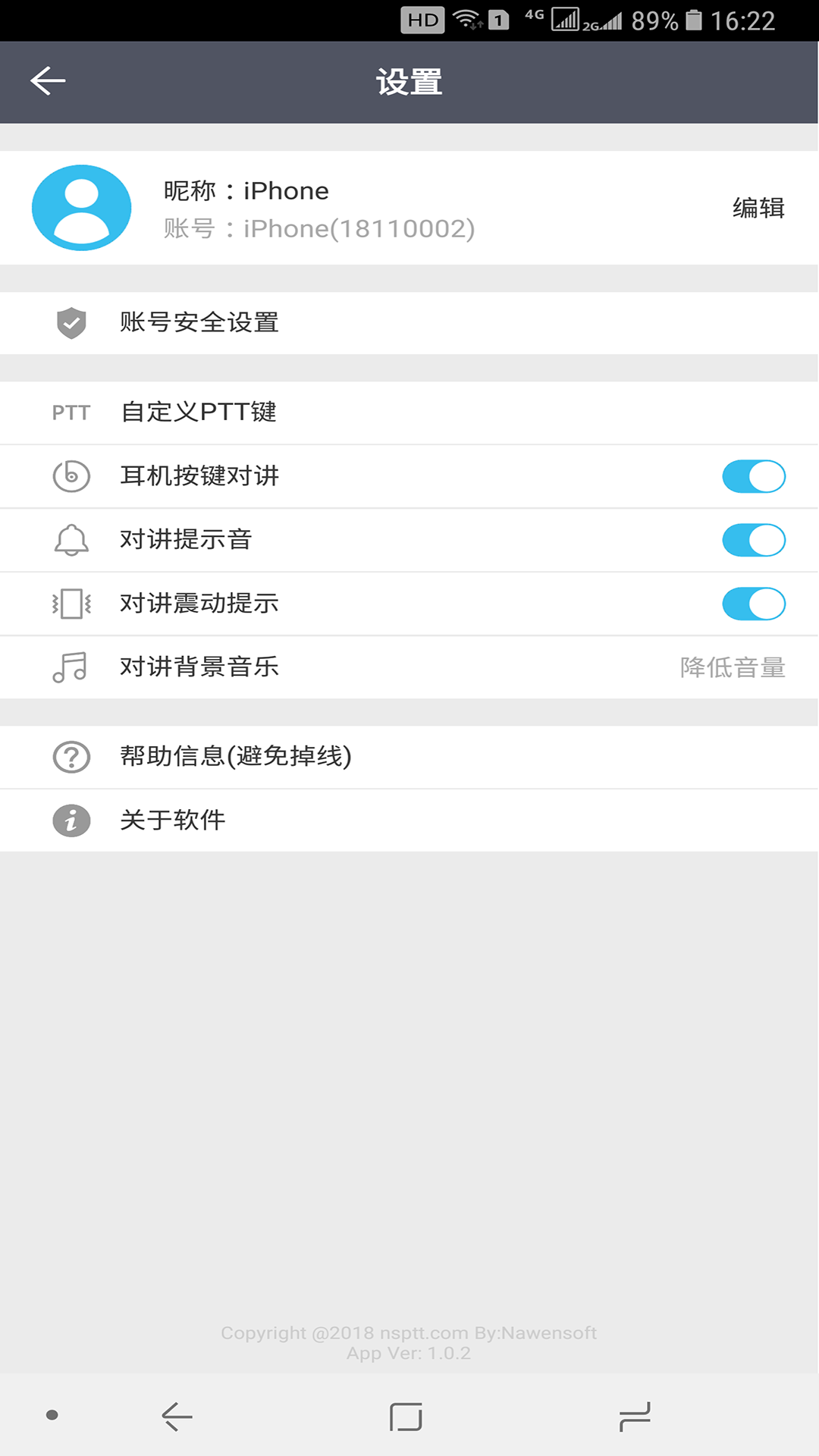Click the blue user avatar

point(81,207)
